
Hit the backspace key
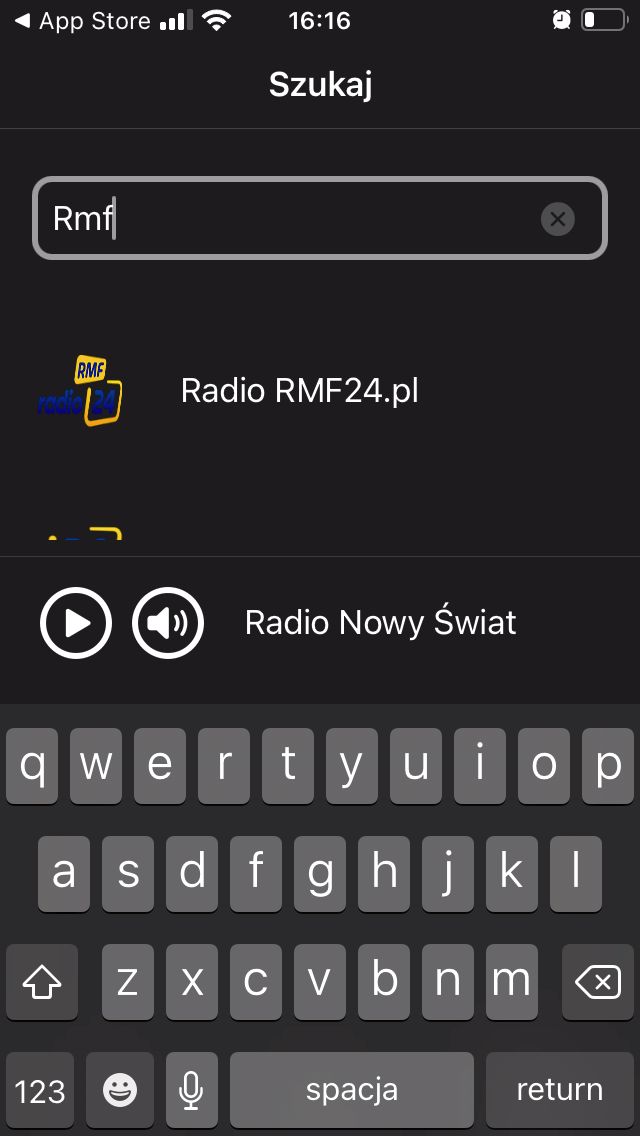[598, 982]
